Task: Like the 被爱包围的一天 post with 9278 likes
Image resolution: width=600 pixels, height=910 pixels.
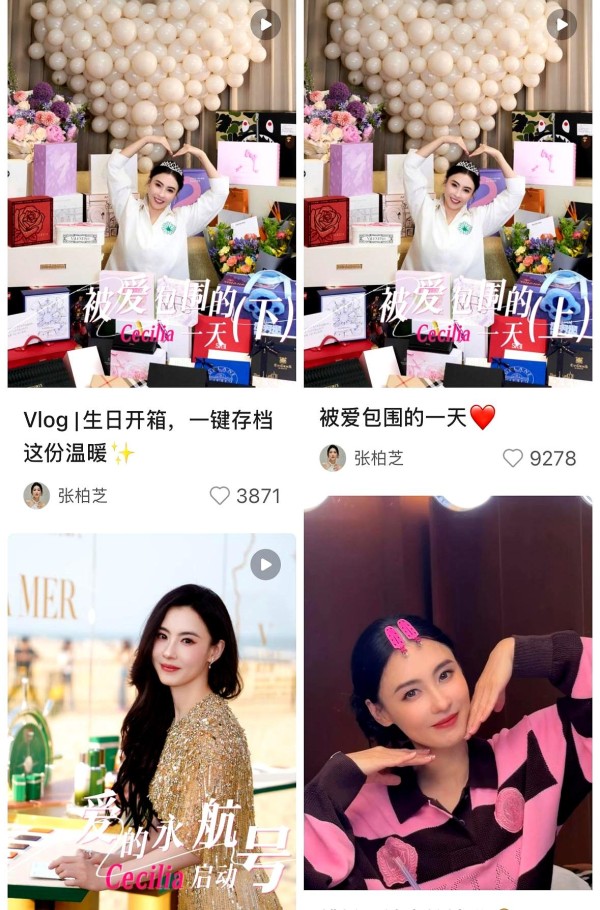Action: (x=513, y=458)
